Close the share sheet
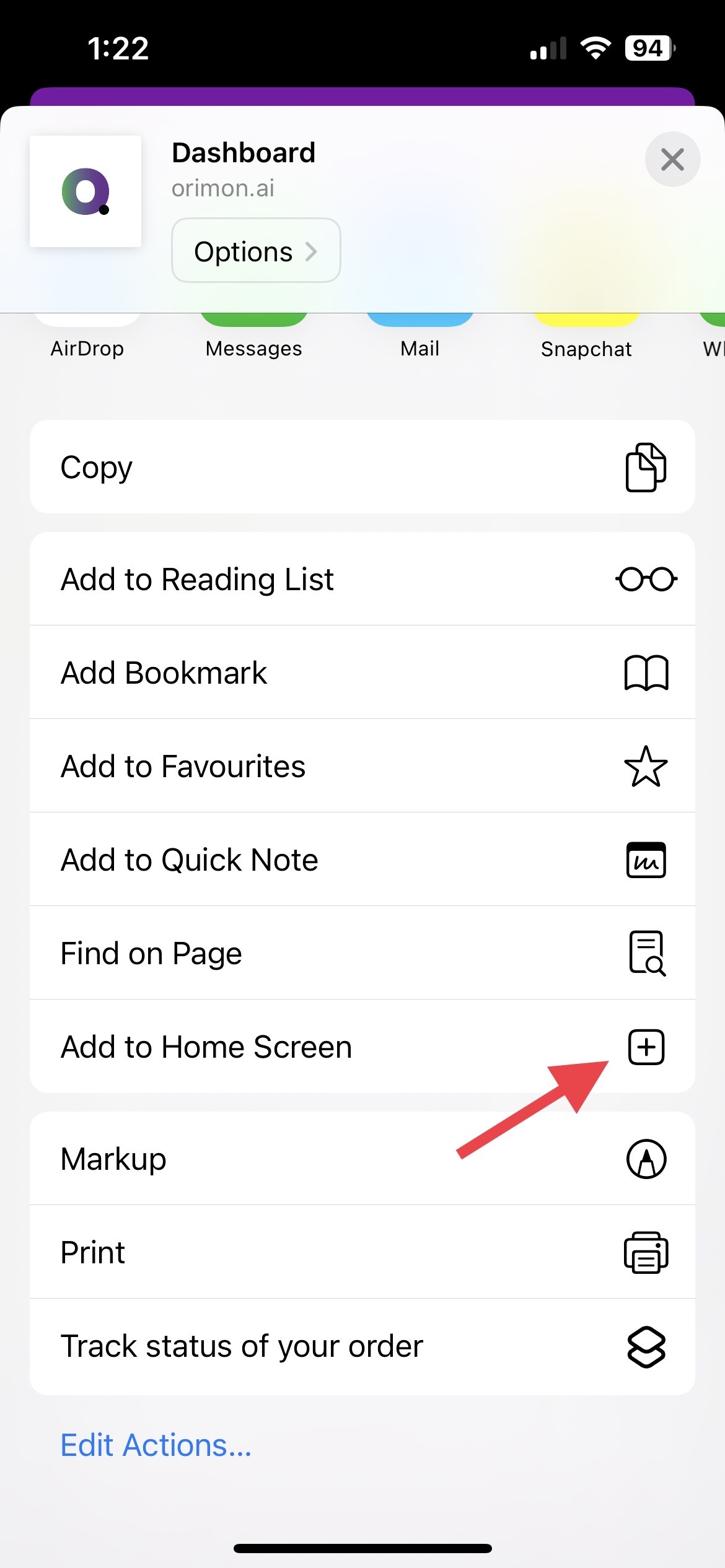Screen dimensions: 725x1568 click(672, 160)
